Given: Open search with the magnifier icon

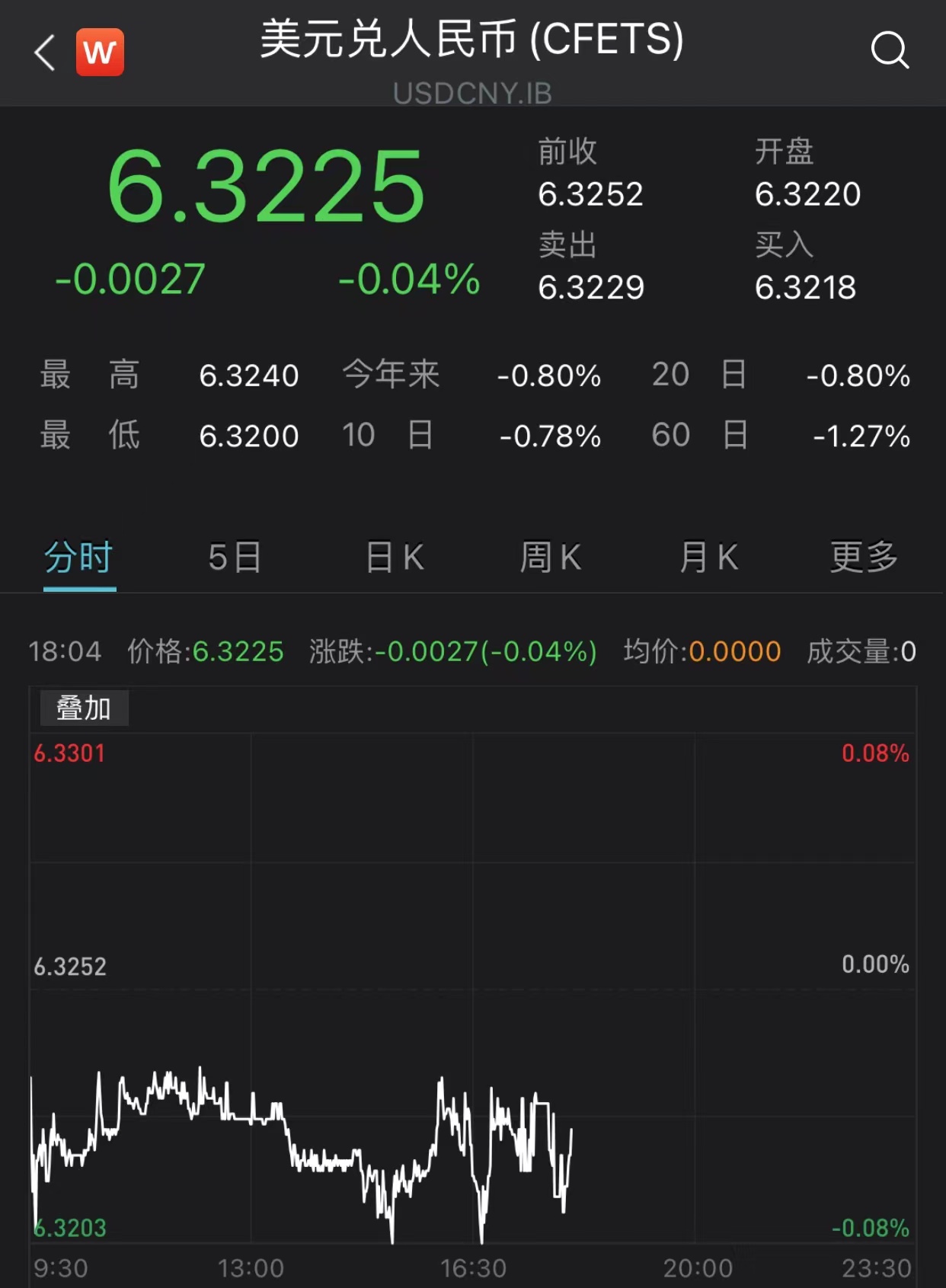Looking at the screenshot, I should (889, 51).
